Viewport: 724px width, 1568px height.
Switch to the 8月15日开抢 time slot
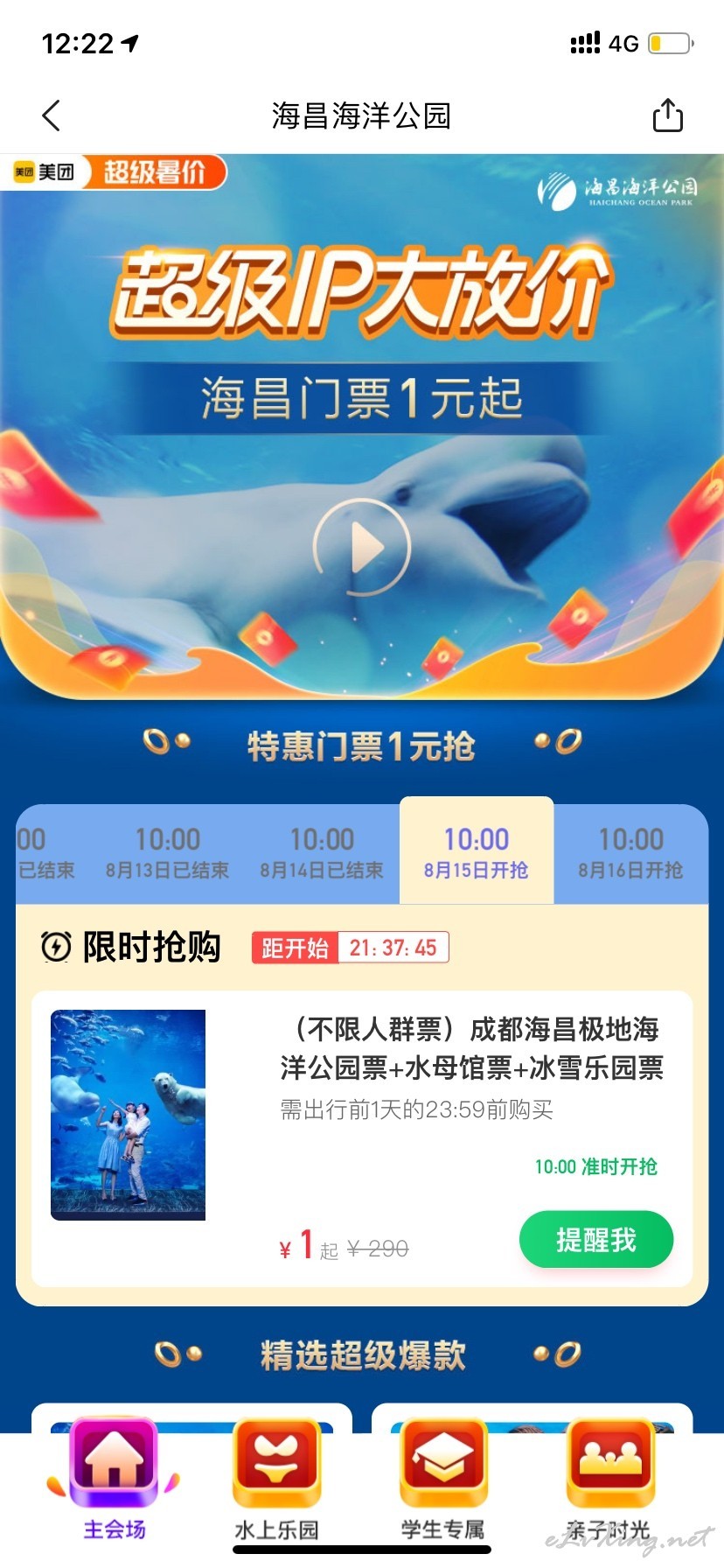tap(477, 851)
